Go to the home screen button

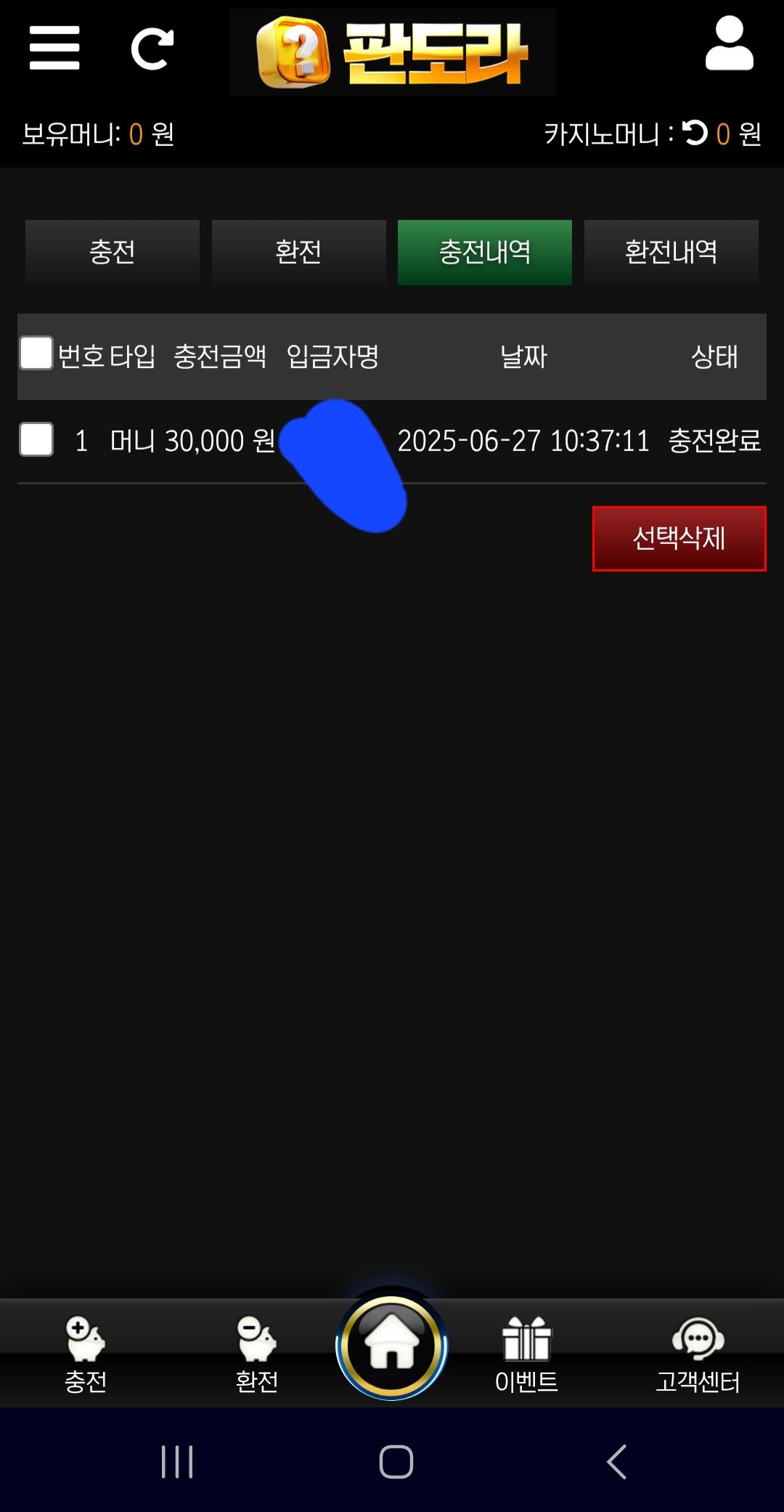(392, 1346)
